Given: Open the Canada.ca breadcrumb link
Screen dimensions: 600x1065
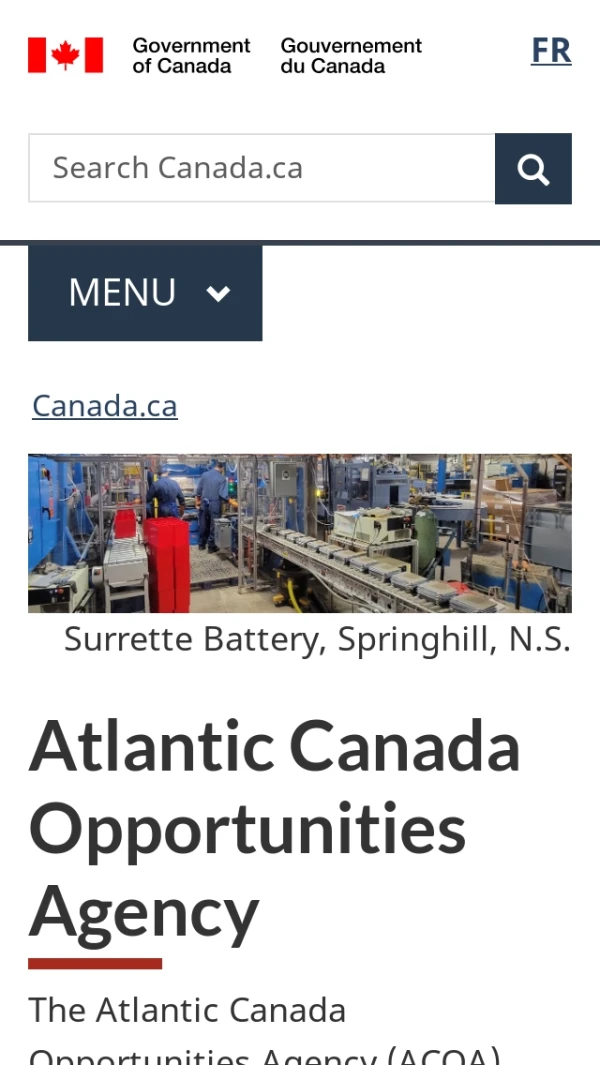Looking at the screenshot, I should (105, 406).
